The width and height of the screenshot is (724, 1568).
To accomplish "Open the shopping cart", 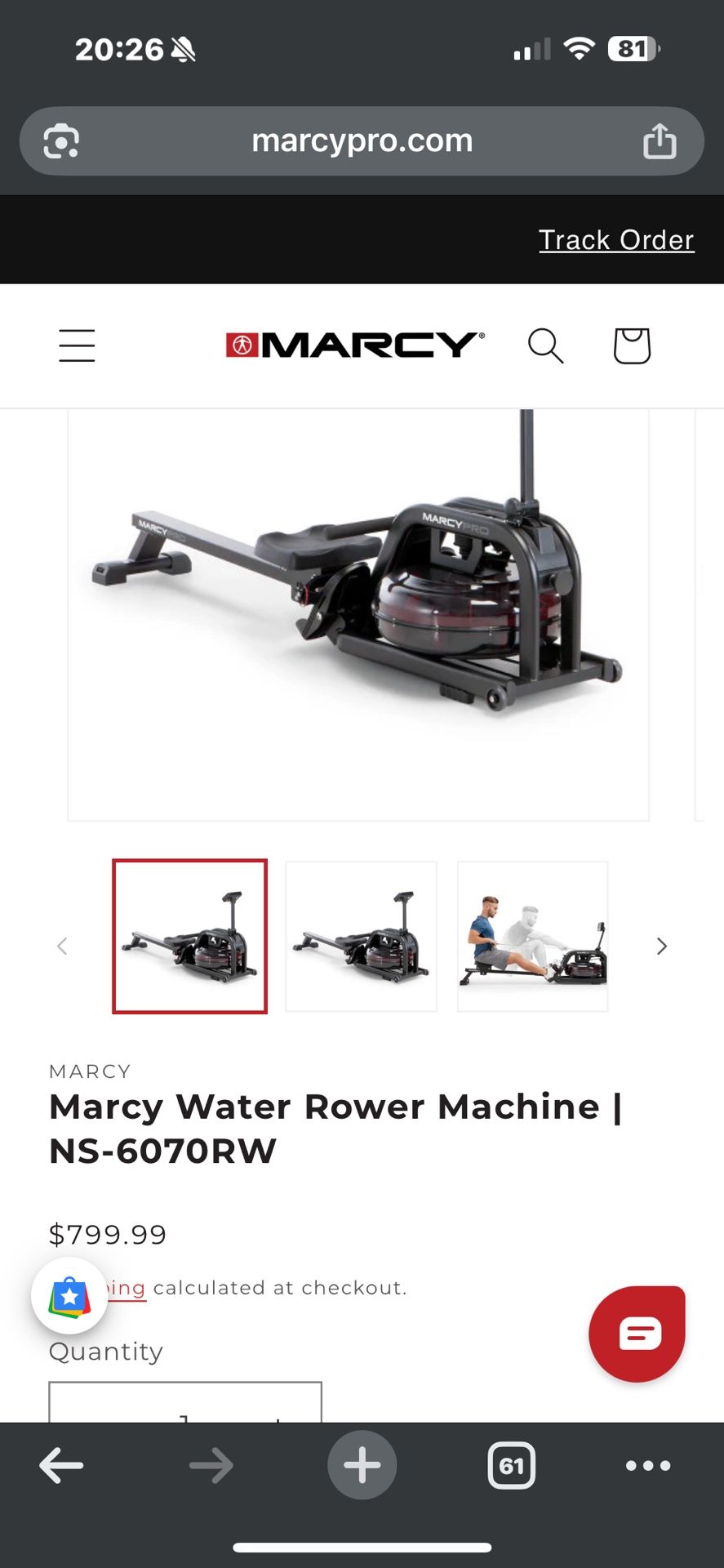I will pos(632,345).
